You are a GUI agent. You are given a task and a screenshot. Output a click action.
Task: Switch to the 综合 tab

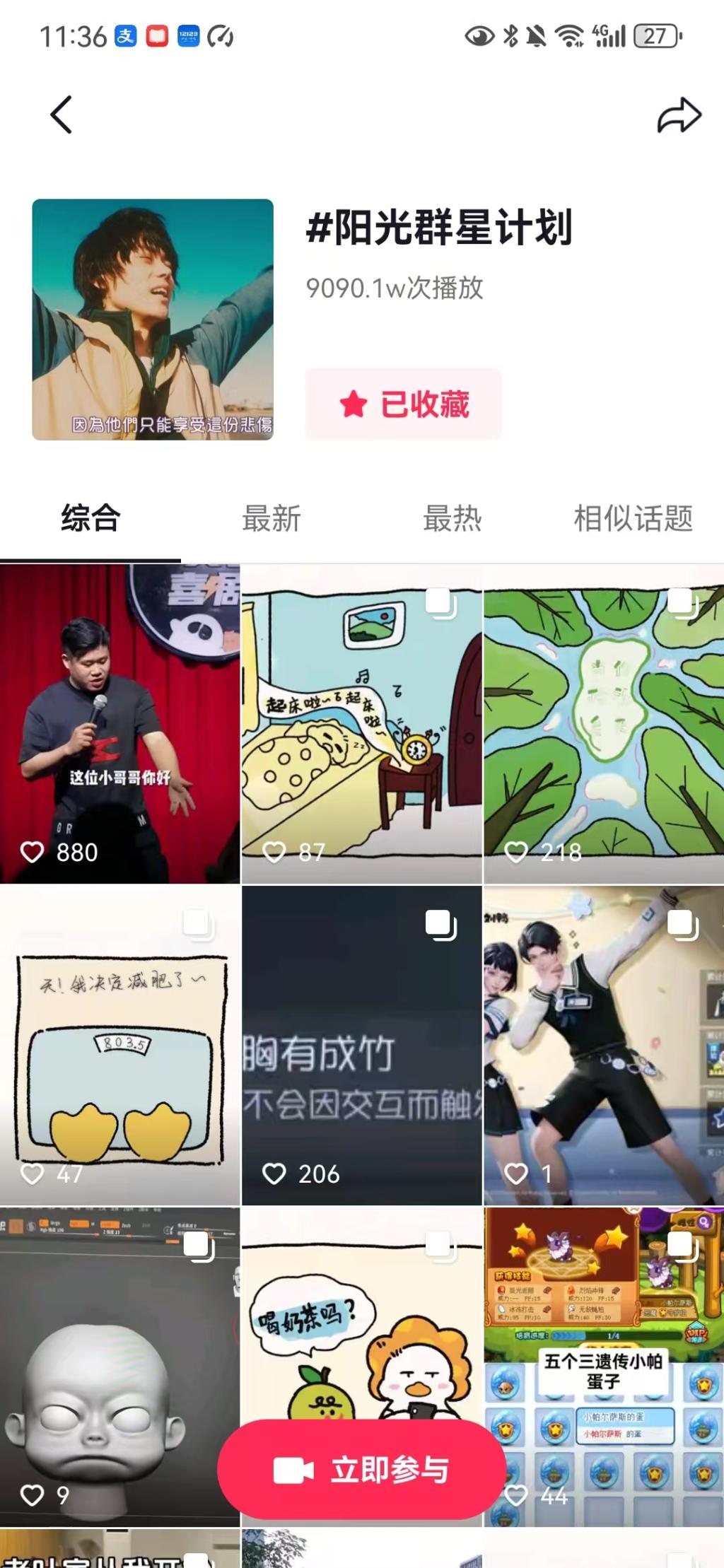[x=90, y=518]
